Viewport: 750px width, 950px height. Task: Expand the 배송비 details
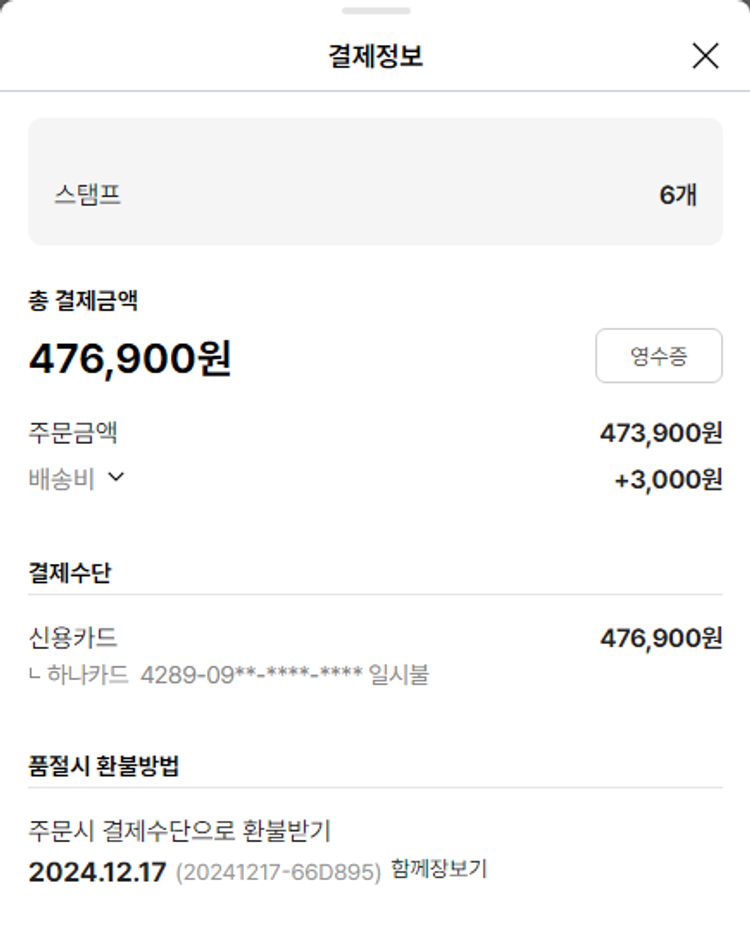pos(116,478)
